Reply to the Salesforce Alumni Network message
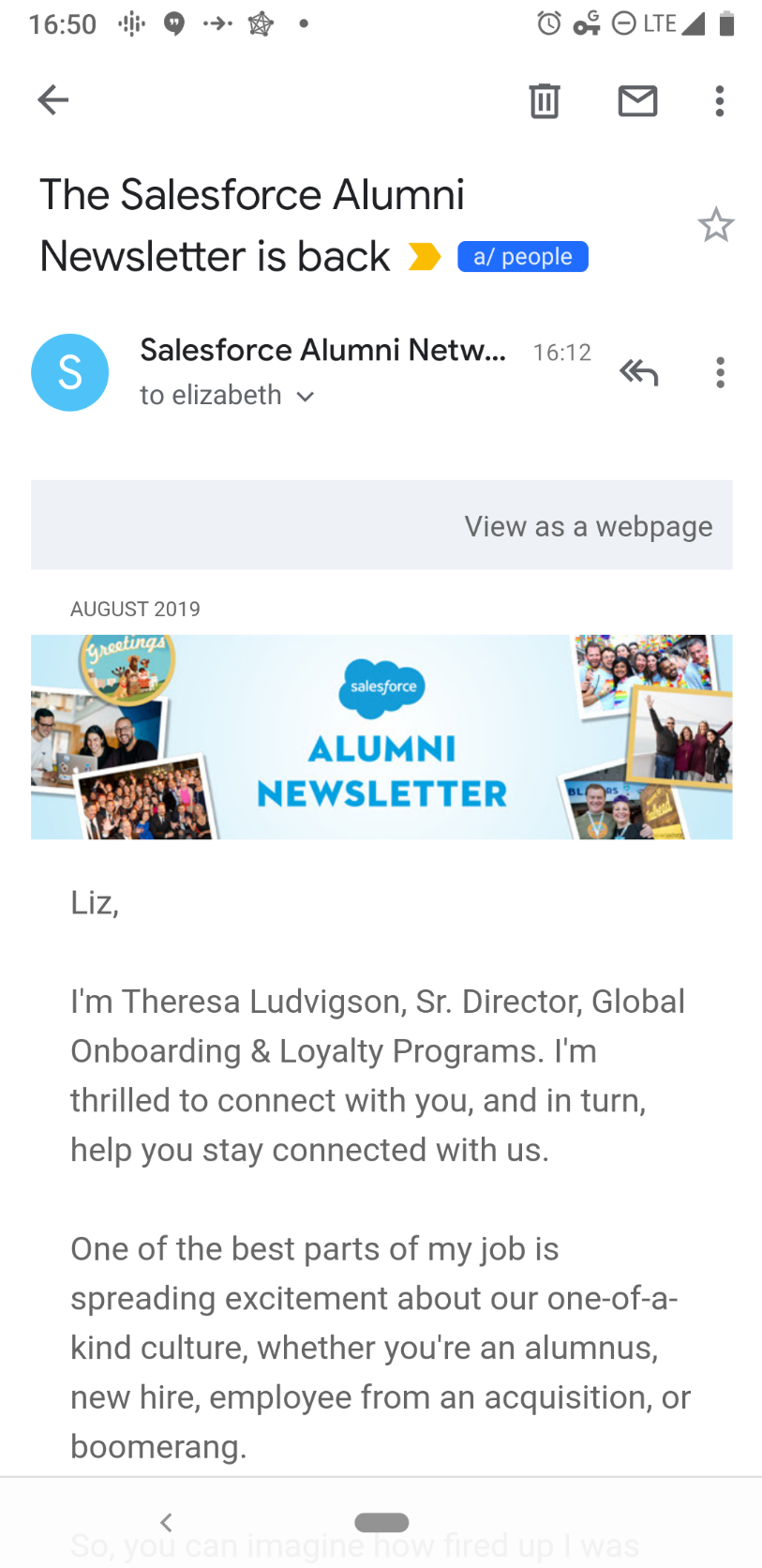 point(638,372)
